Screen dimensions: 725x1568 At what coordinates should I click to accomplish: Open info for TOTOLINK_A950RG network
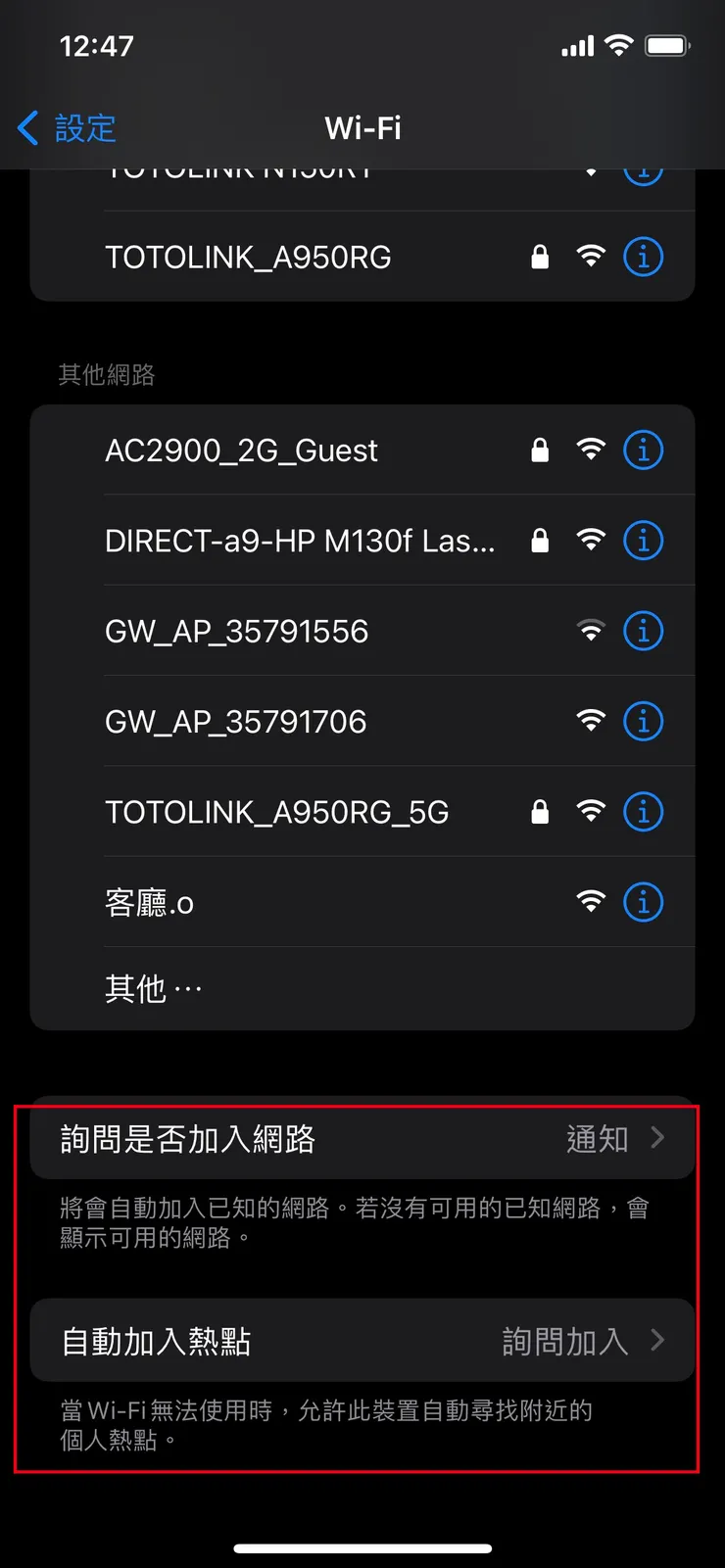point(643,257)
